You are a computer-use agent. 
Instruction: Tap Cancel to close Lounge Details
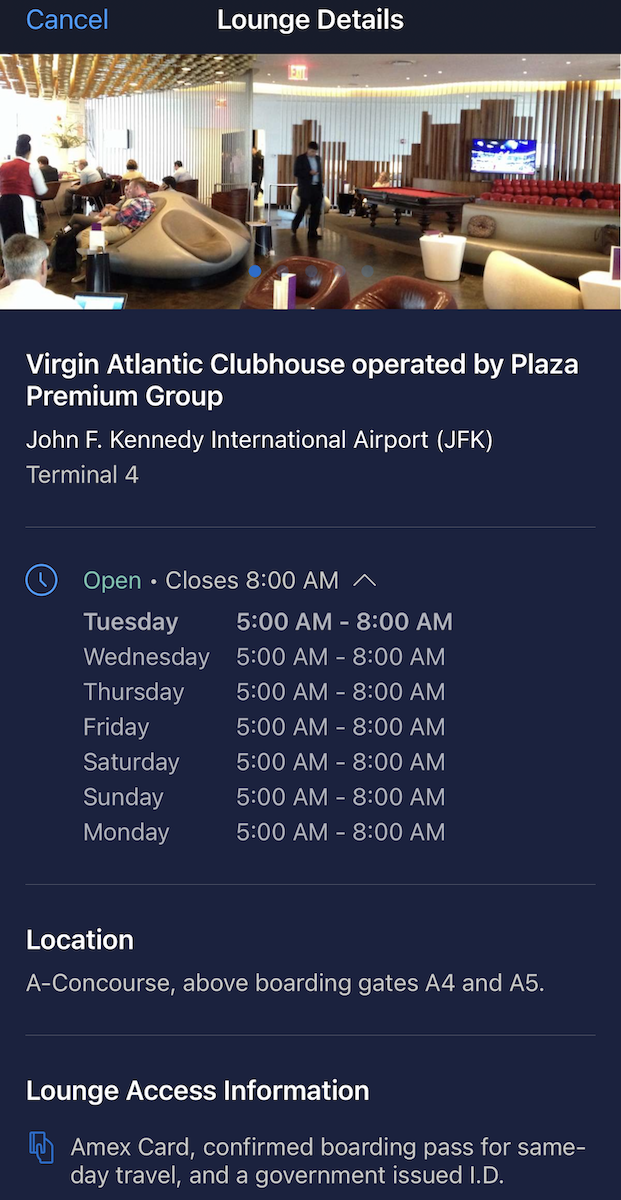pos(67,20)
